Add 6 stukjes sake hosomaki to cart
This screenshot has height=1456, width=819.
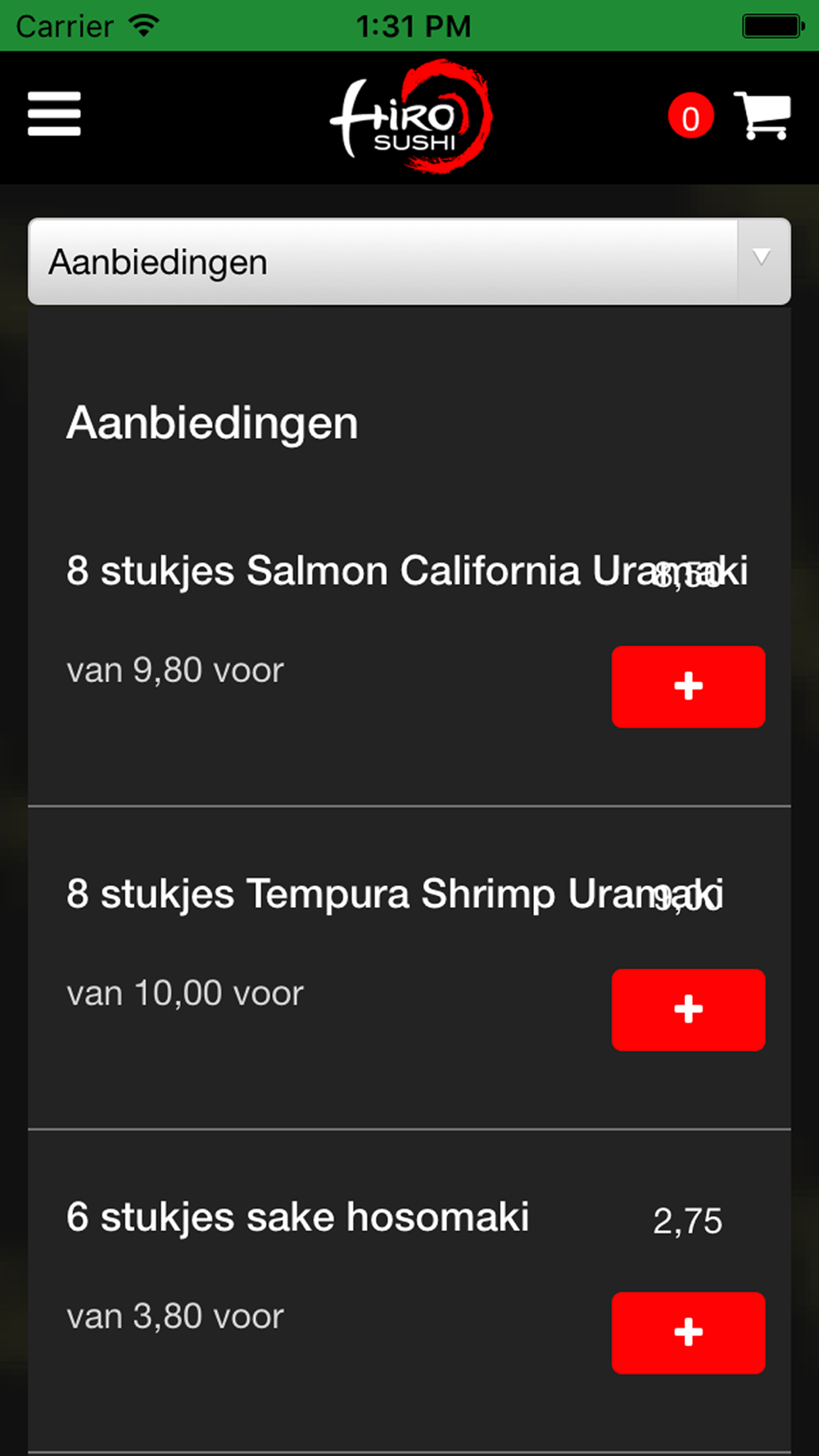coord(688,1332)
